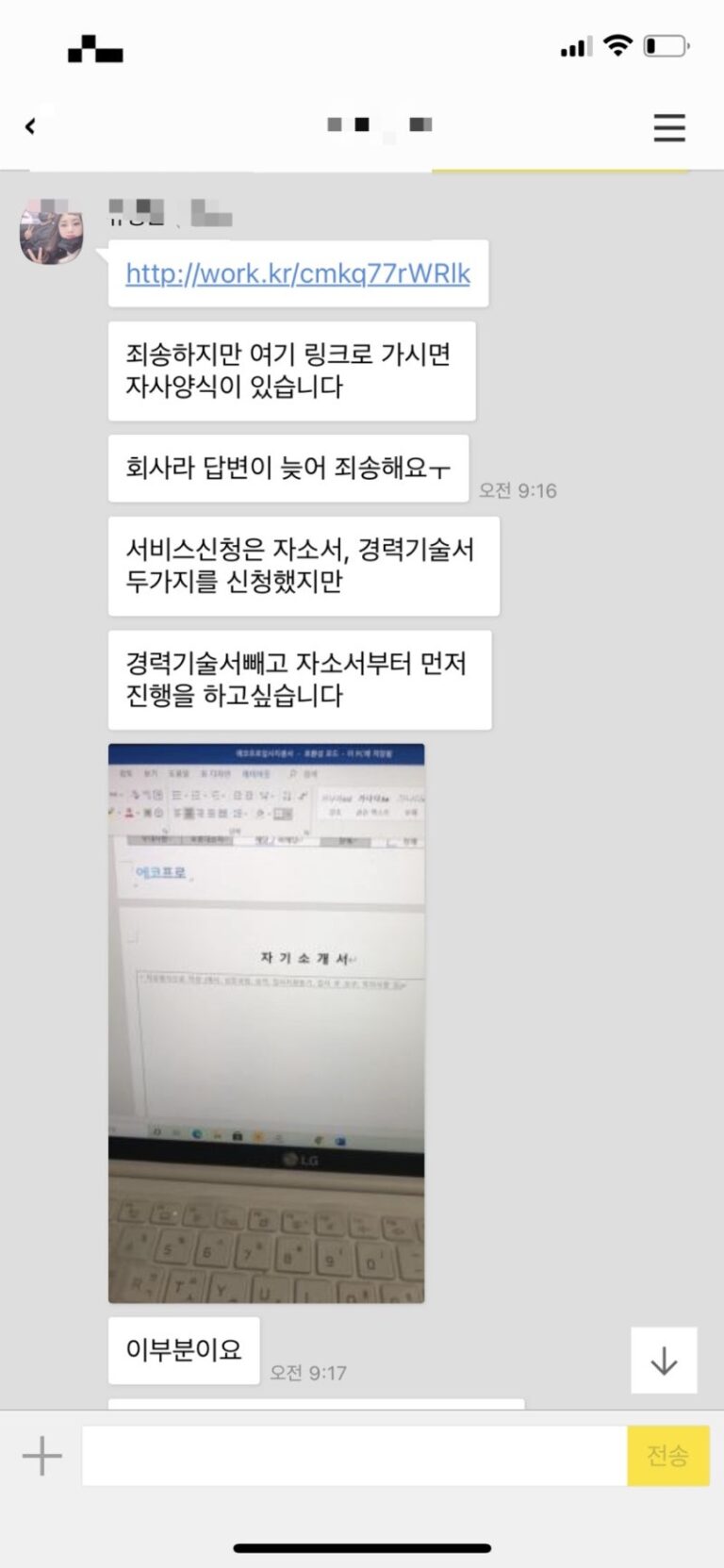Jump to the latest message with the down arrow
This screenshot has width=724, height=1568.
(x=664, y=1361)
